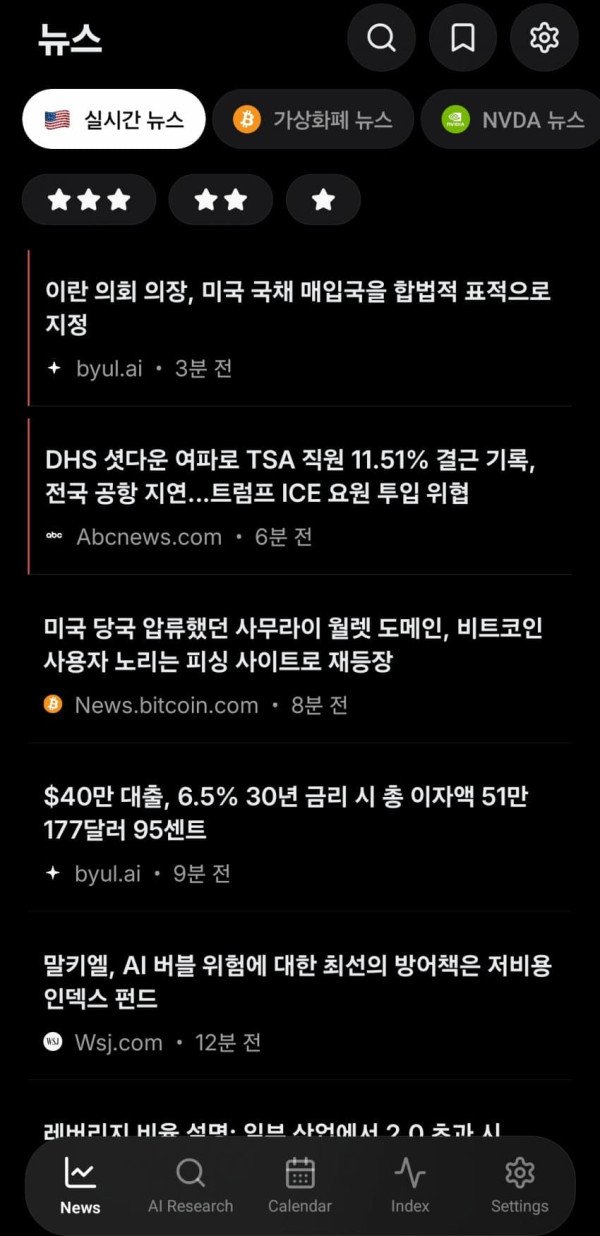Viewport: 600px width, 1236px height.
Task: Switch to the 가상화폐 뉴스 tab
Action: click(313, 120)
